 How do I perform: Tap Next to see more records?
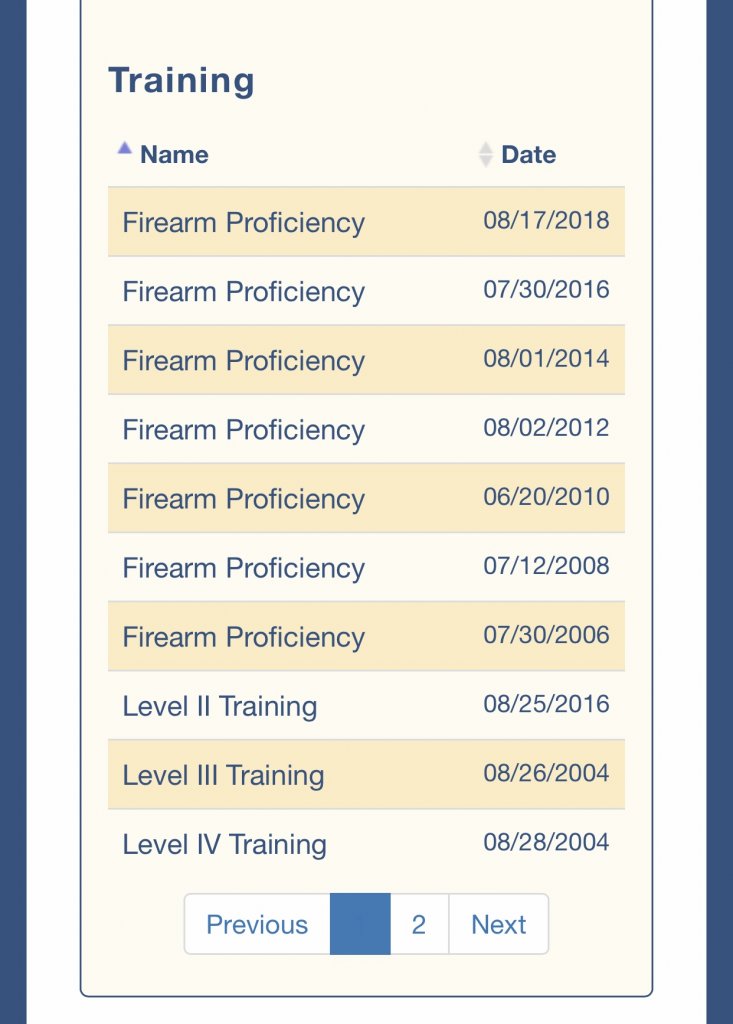[x=498, y=924]
